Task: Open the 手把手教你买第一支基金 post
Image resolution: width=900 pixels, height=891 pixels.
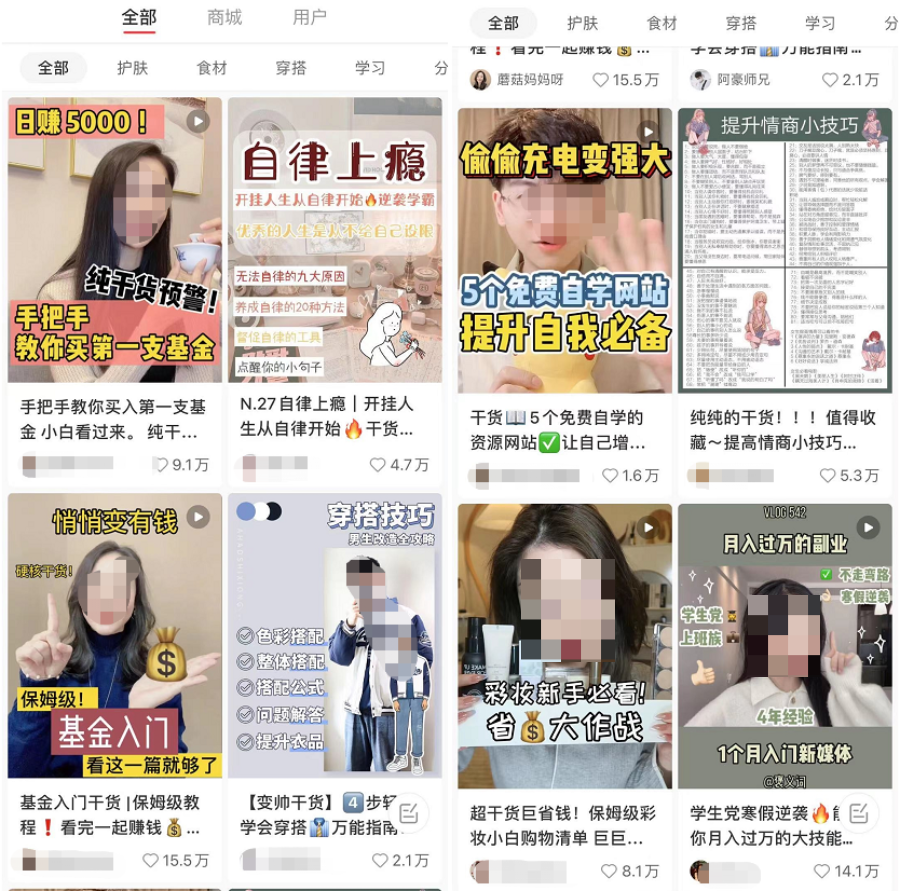Action: pos(114,240)
